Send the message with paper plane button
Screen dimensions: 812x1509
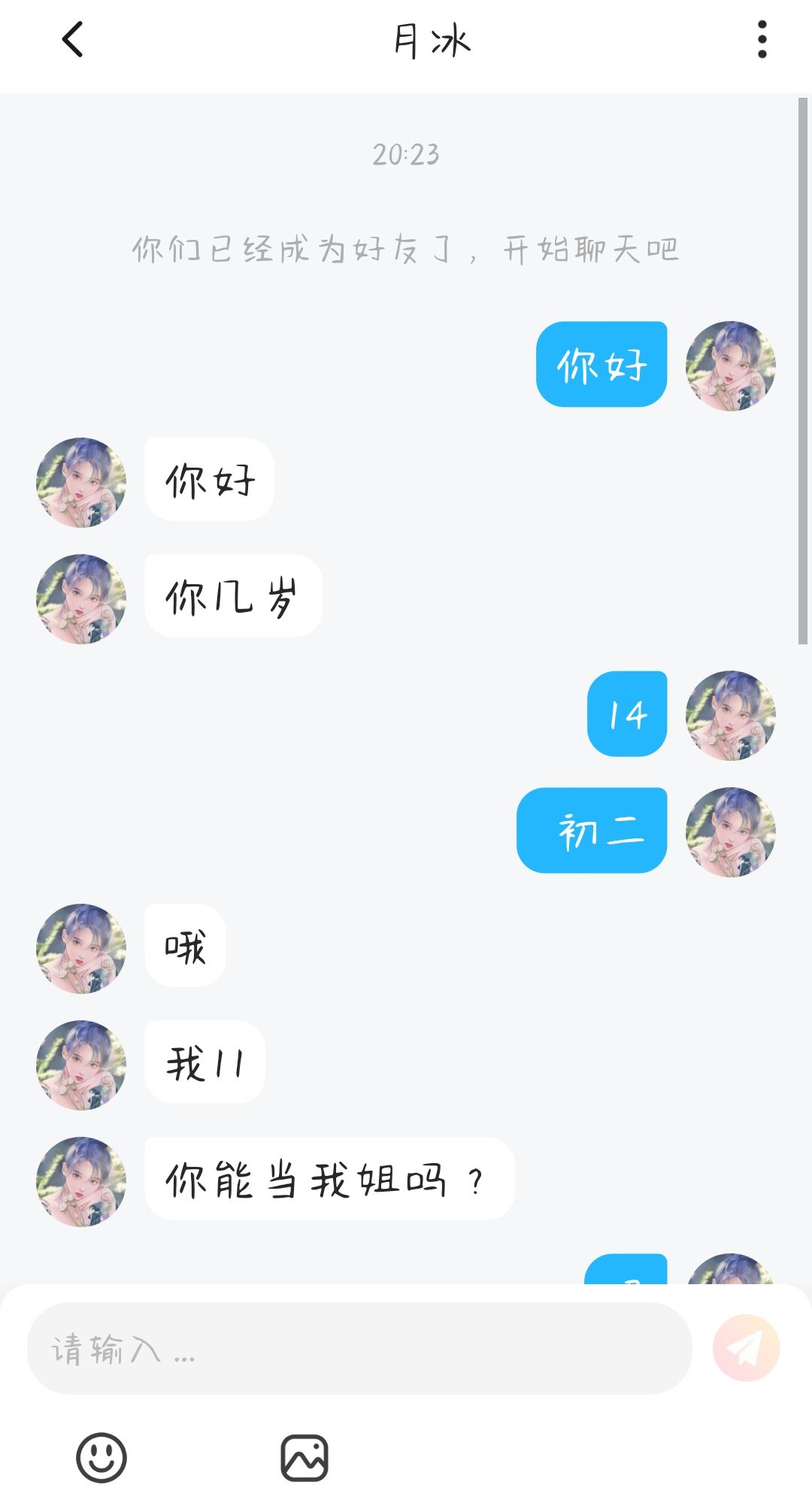coord(746,1348)
